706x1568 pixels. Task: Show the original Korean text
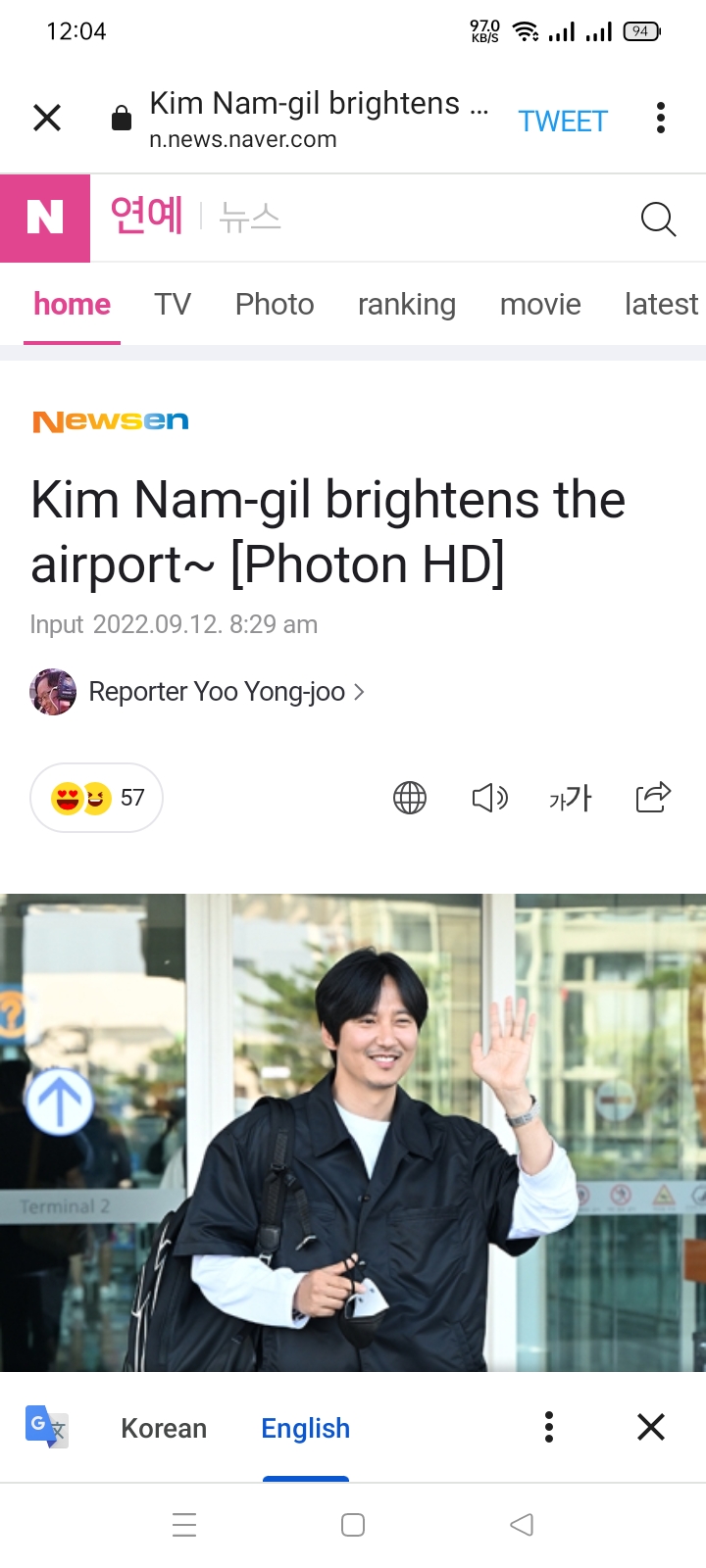(164, 1428)
